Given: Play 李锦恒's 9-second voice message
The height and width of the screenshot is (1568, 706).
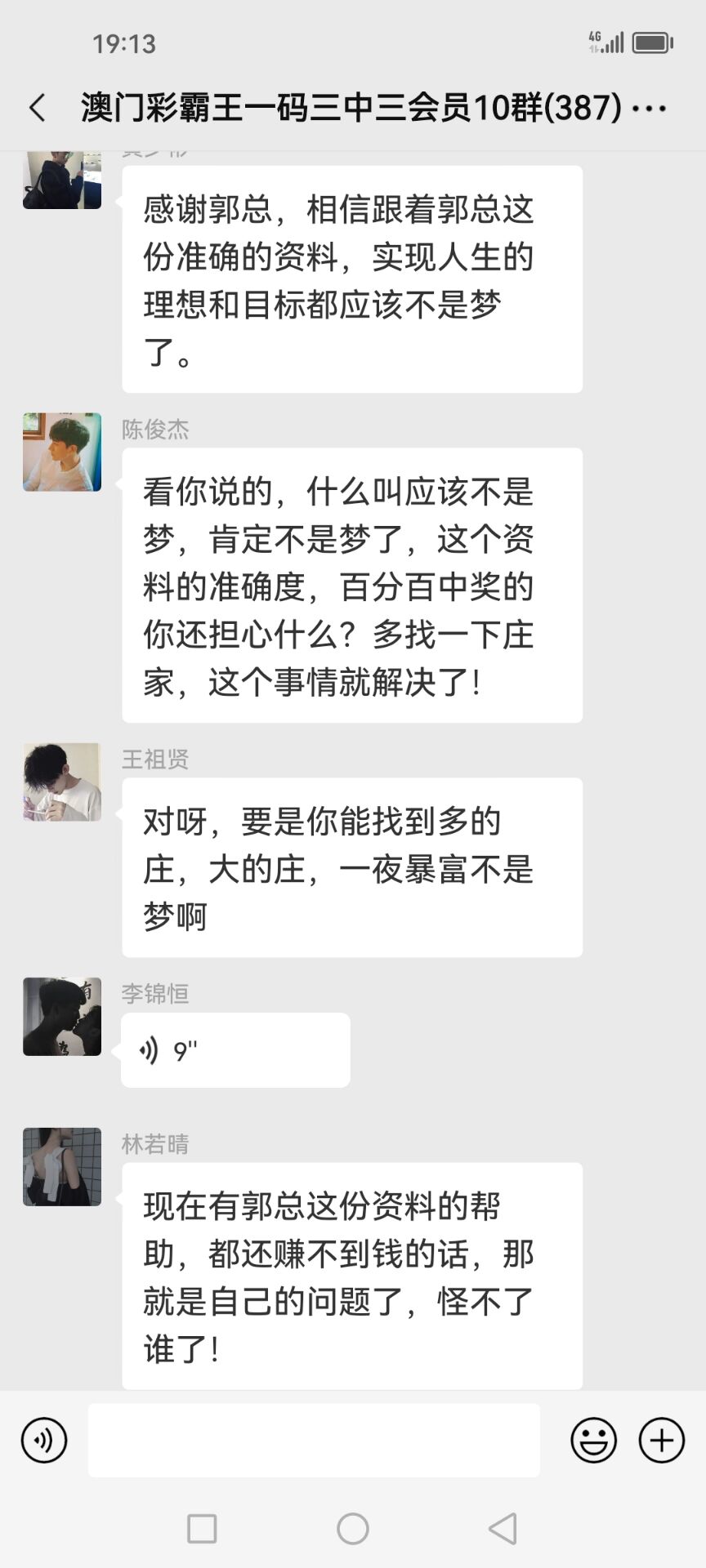Looking at the screenshot, I should (235, 1050).
